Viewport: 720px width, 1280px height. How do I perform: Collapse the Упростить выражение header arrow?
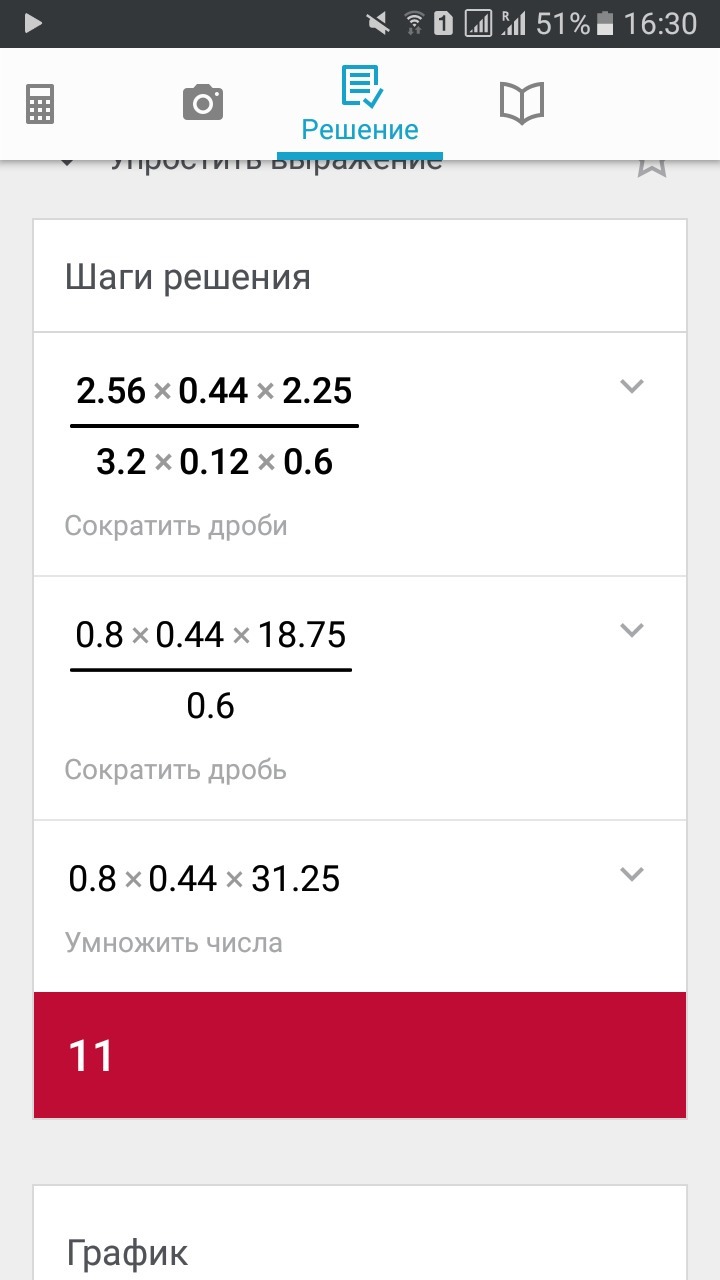(67, 163)
